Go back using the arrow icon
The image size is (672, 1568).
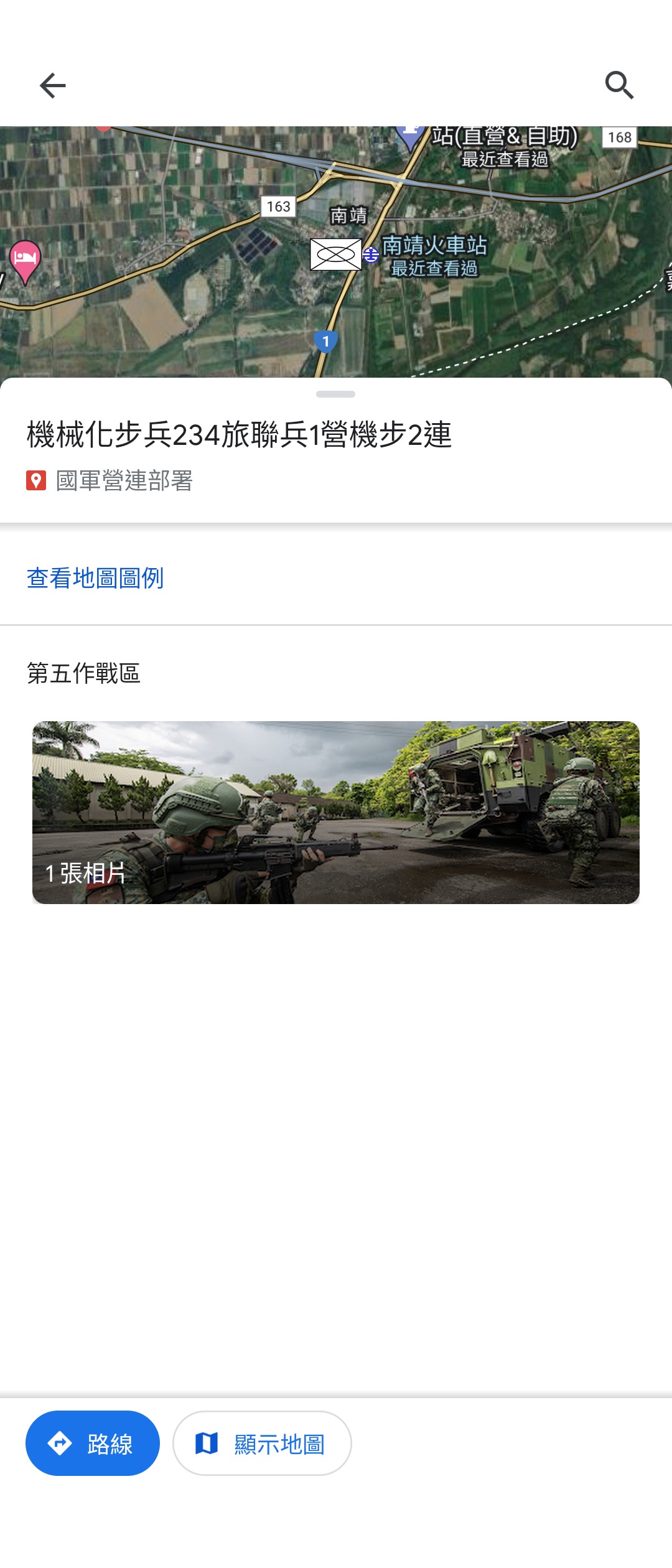[x=52, y=85]
